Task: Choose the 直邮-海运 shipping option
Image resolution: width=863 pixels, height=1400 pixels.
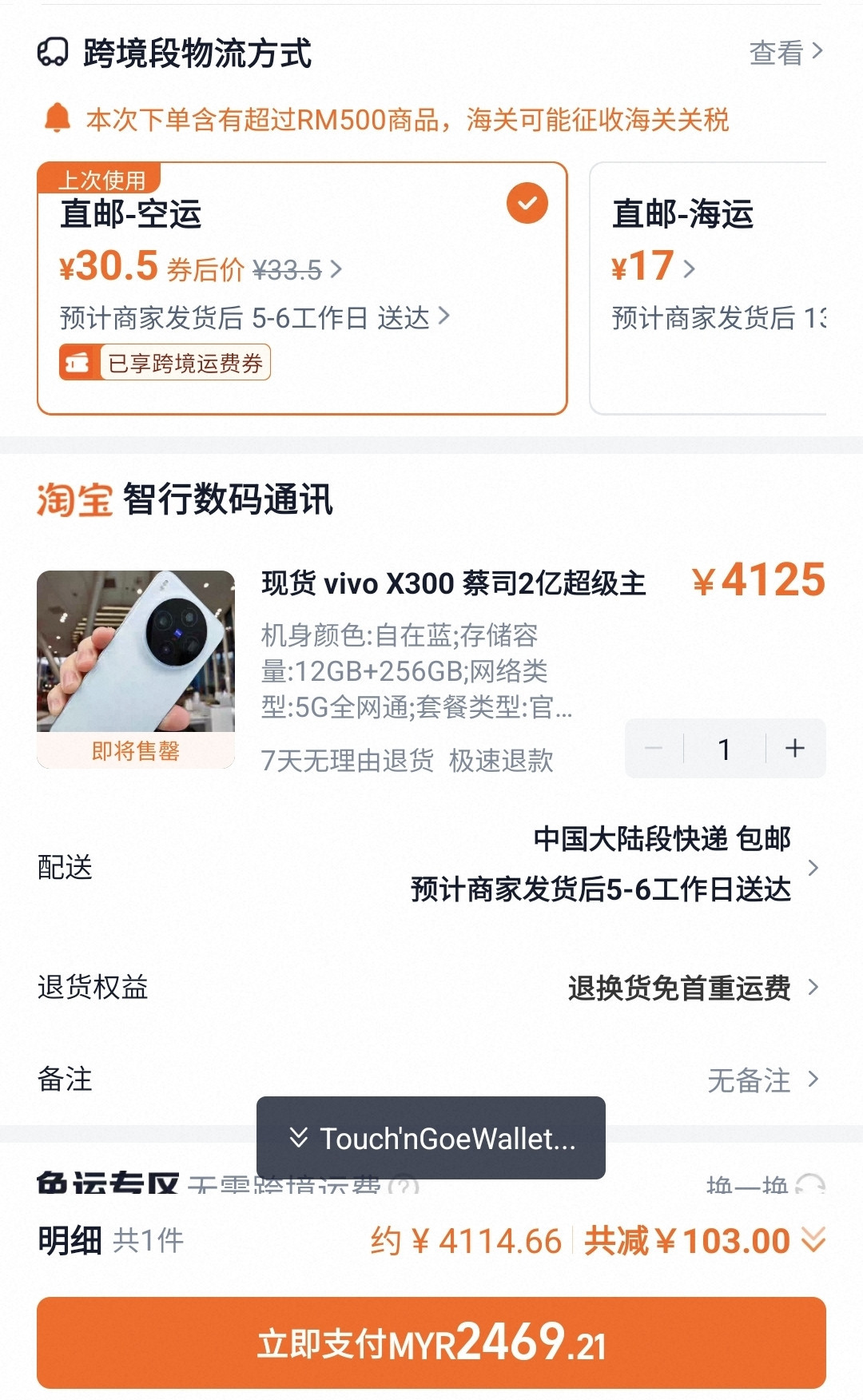Action: pos(708,288)
